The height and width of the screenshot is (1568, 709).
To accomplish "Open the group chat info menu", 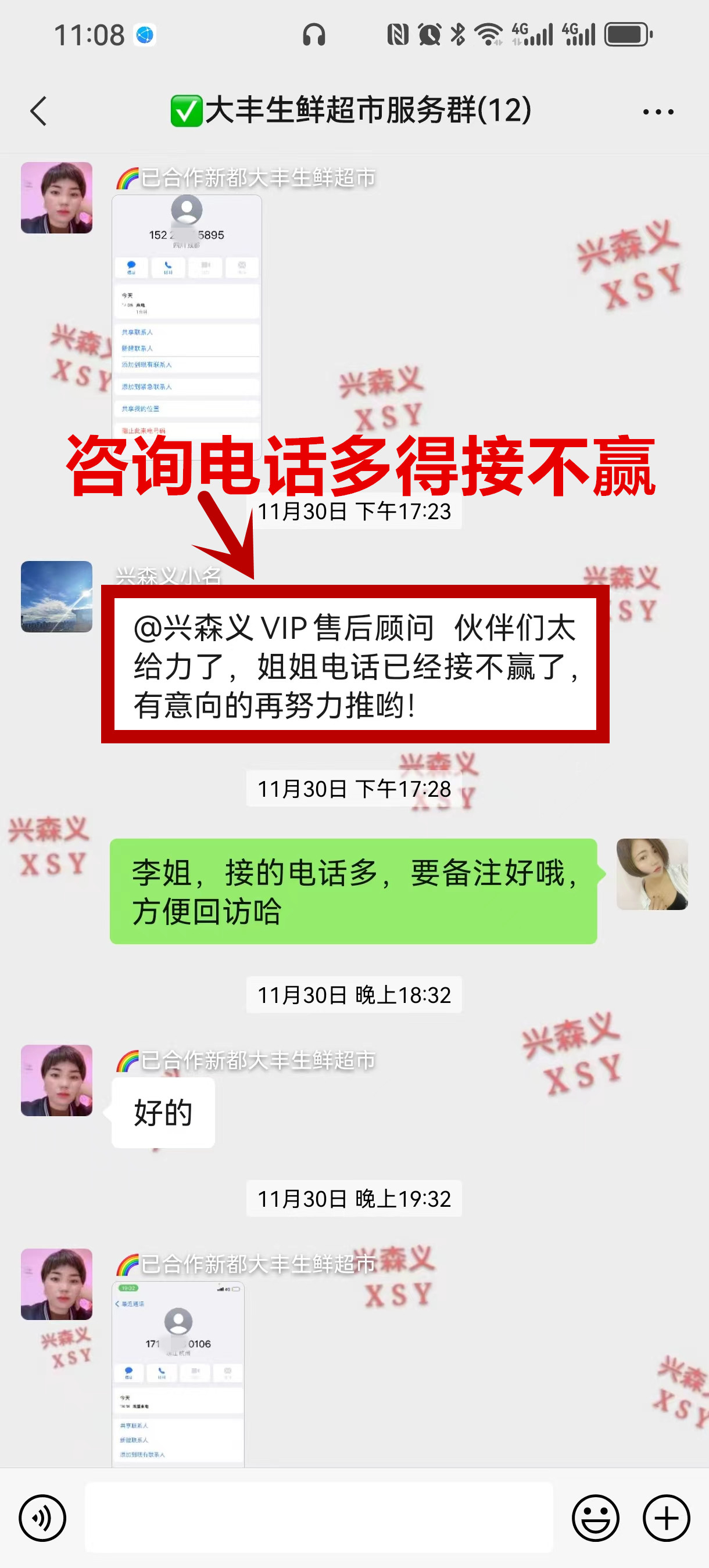I will tap(658, 112).
